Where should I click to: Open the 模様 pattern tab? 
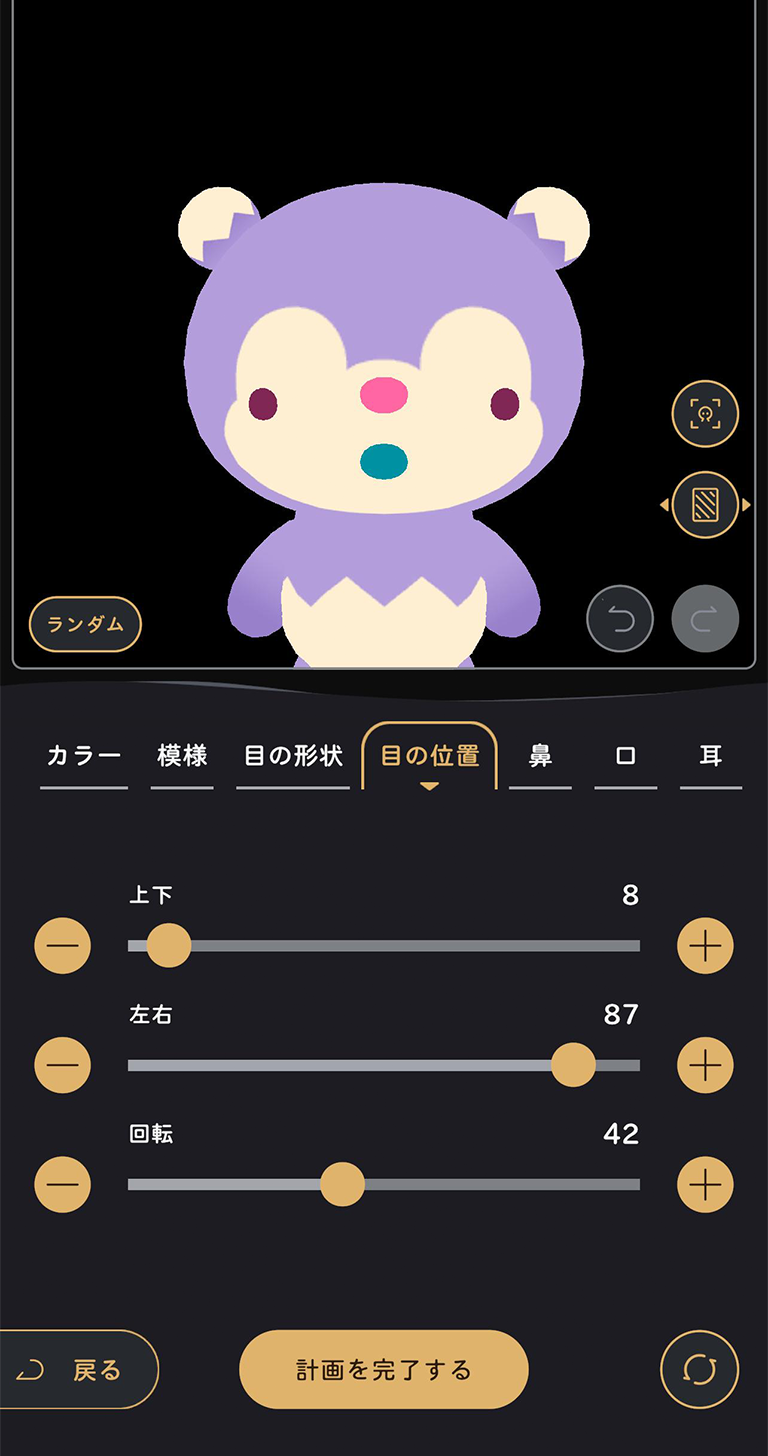coord(182,756)
